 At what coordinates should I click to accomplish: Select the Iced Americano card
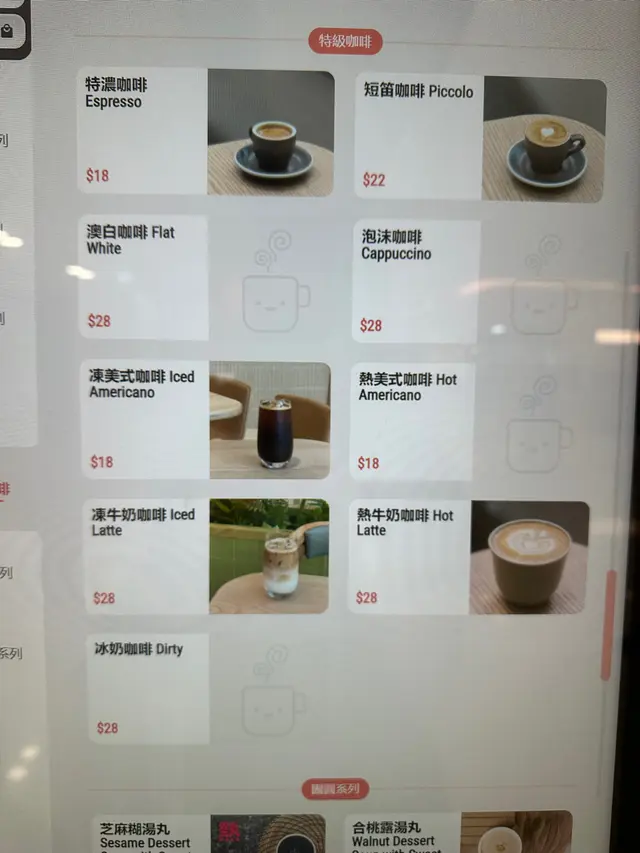click(205, 420)
